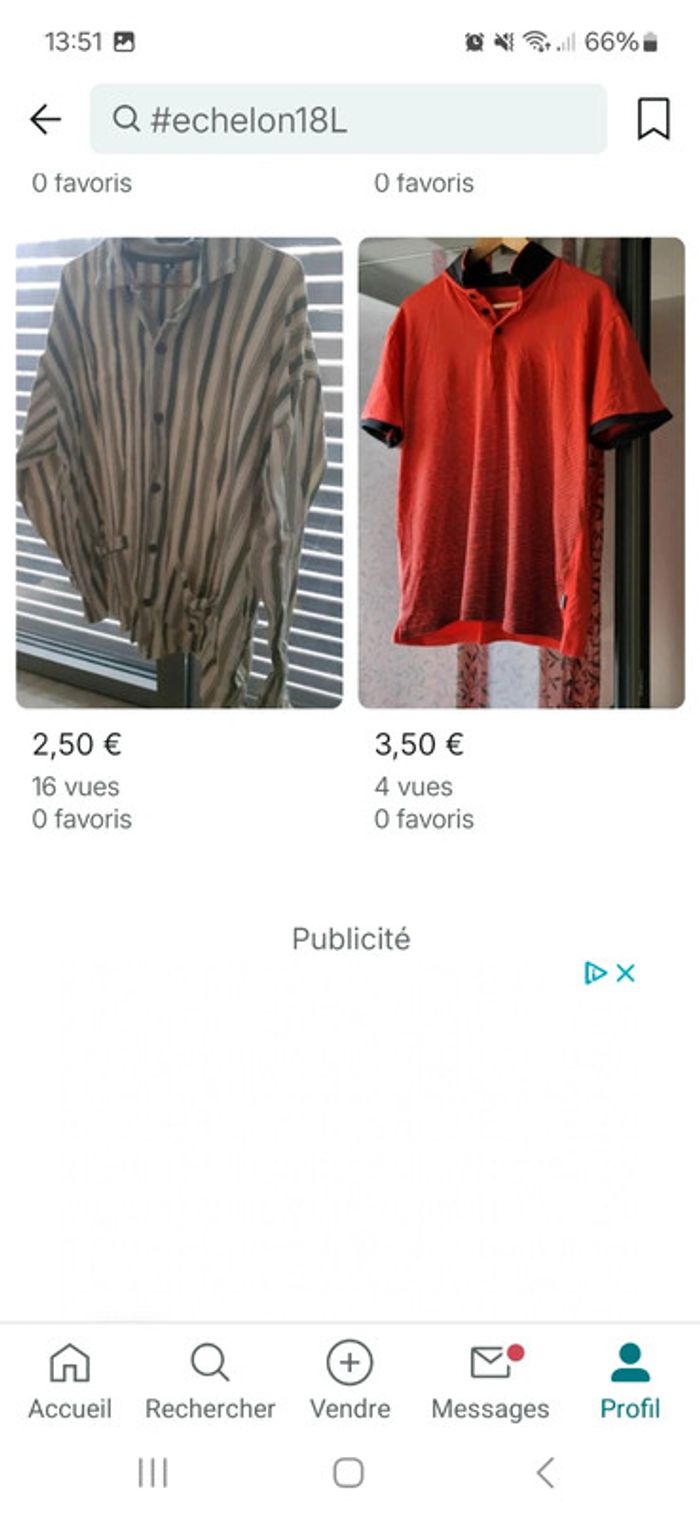Open the ad choices info icon
This screenshot has height=1518, width=700.
point(595,973)
